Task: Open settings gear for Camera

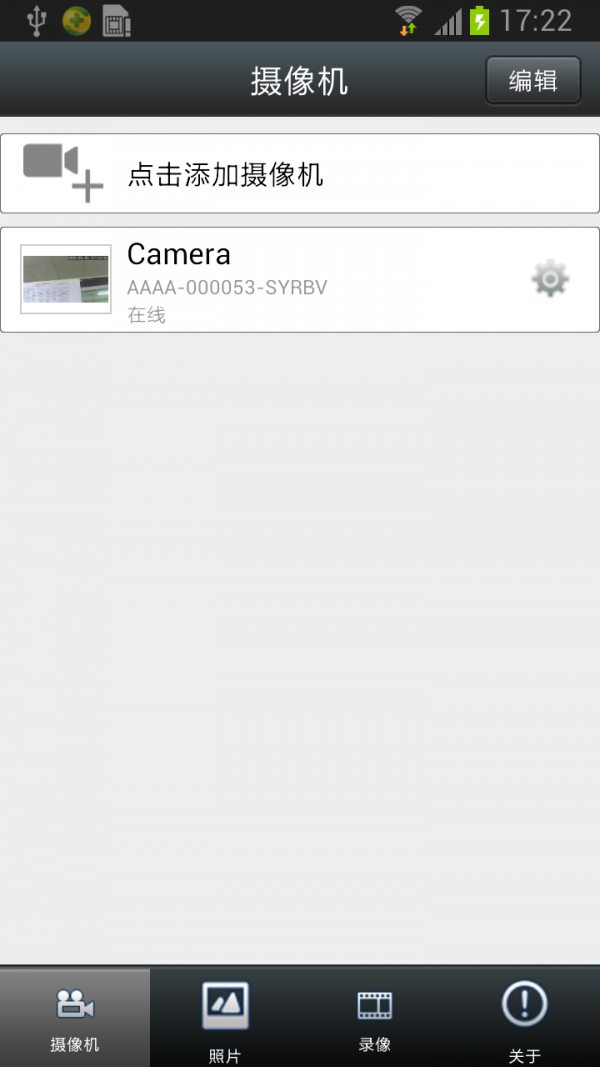Action: 550,280
